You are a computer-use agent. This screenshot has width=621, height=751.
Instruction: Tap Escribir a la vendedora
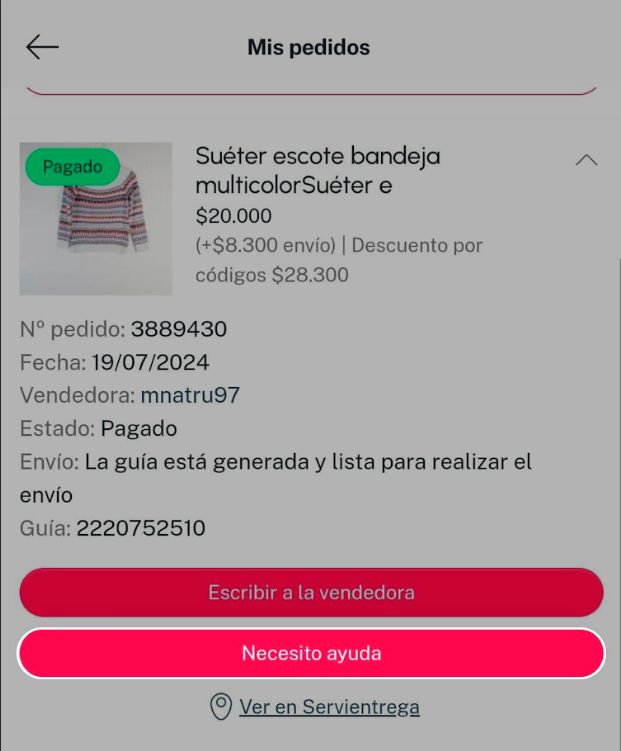(x=311, y=592)
